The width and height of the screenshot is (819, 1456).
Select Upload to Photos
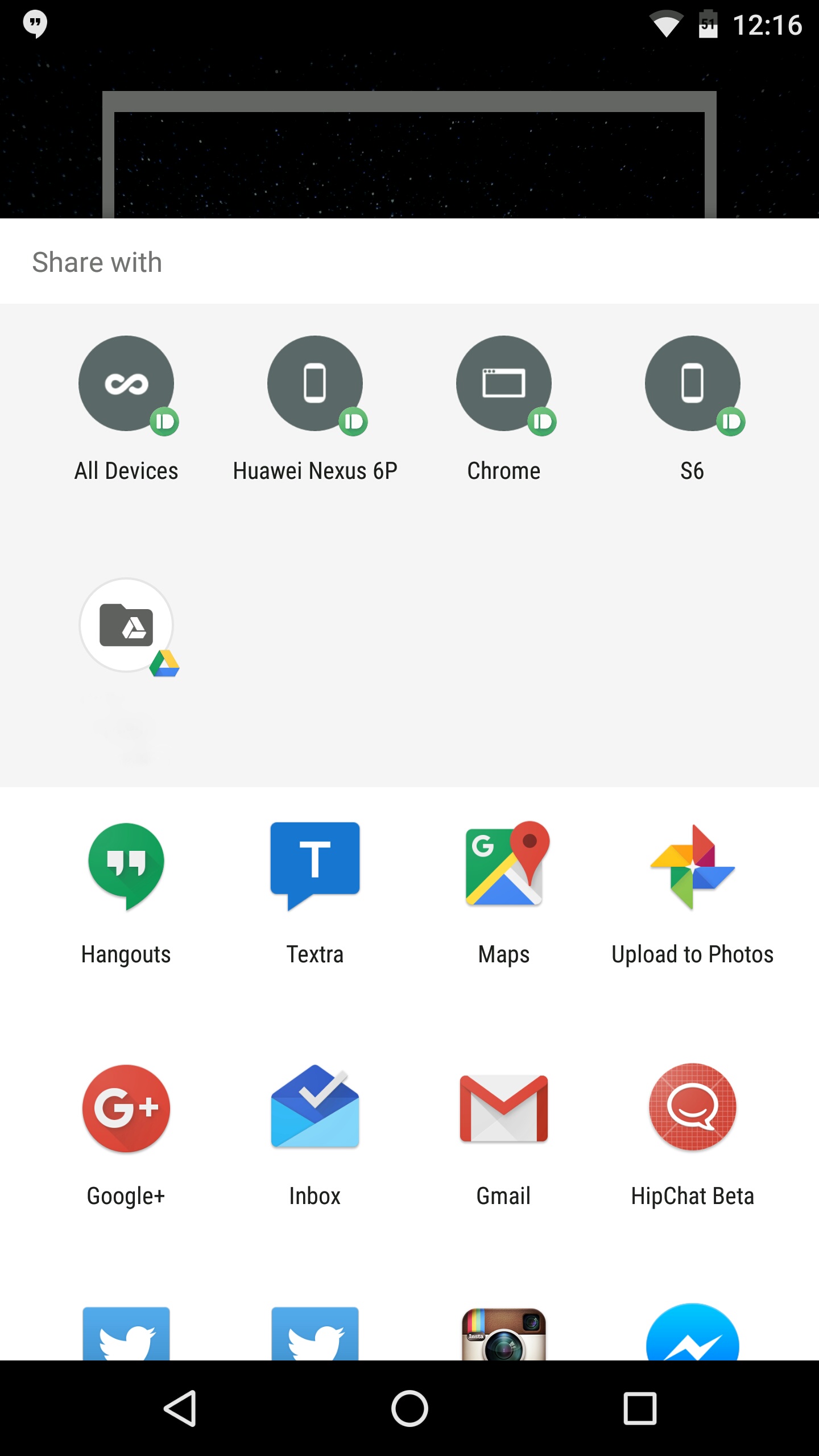click(693, 893)
